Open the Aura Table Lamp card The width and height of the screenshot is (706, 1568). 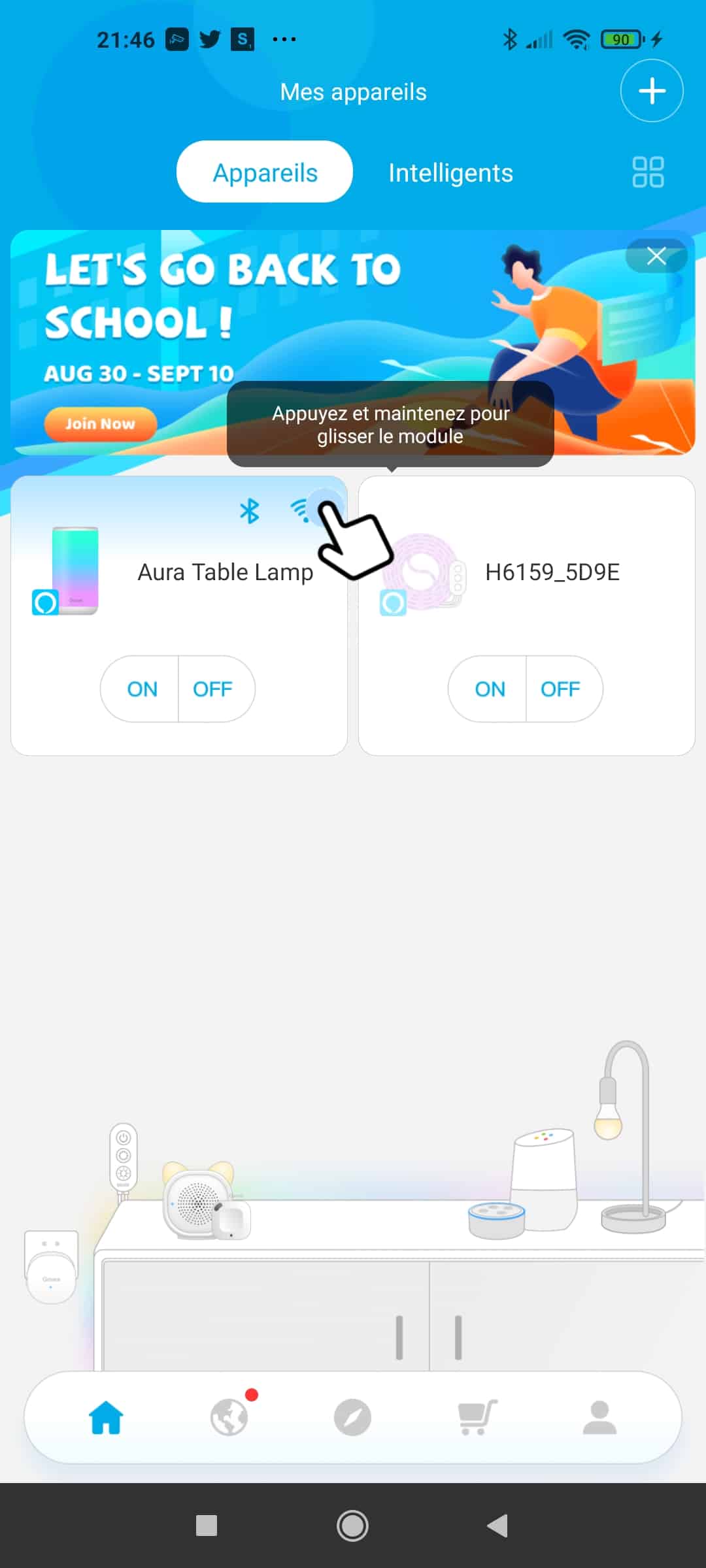click(179, 615)
